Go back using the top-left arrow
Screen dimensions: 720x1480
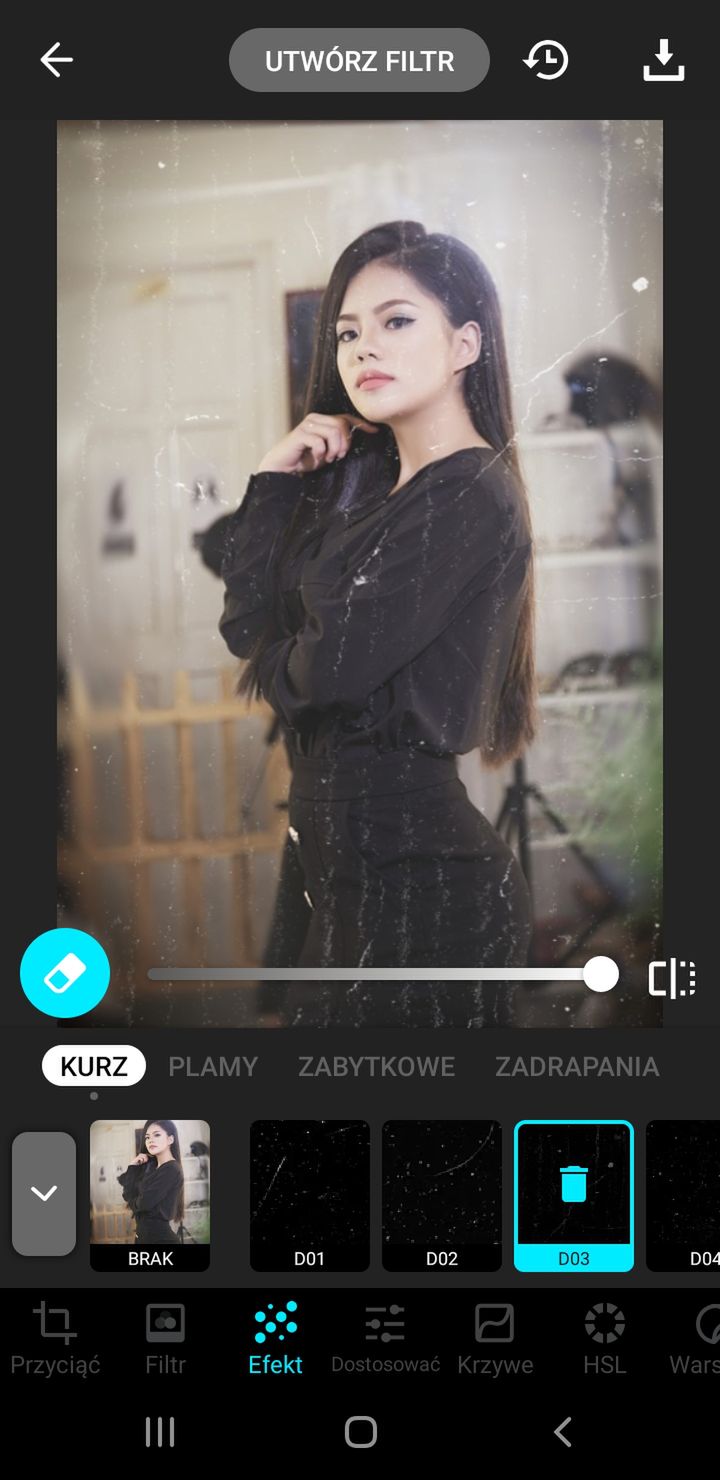(56, 60)
